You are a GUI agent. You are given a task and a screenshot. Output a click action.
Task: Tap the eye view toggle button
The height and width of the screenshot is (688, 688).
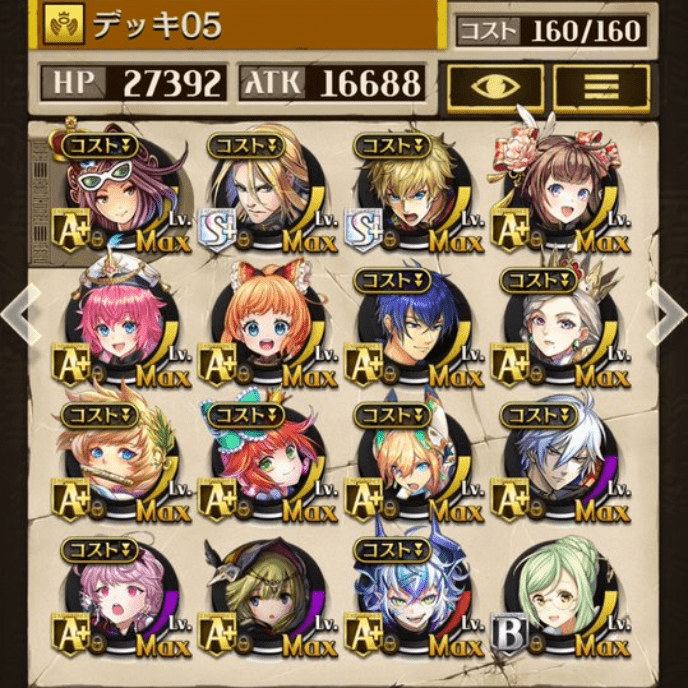click(x=495, y=86)
